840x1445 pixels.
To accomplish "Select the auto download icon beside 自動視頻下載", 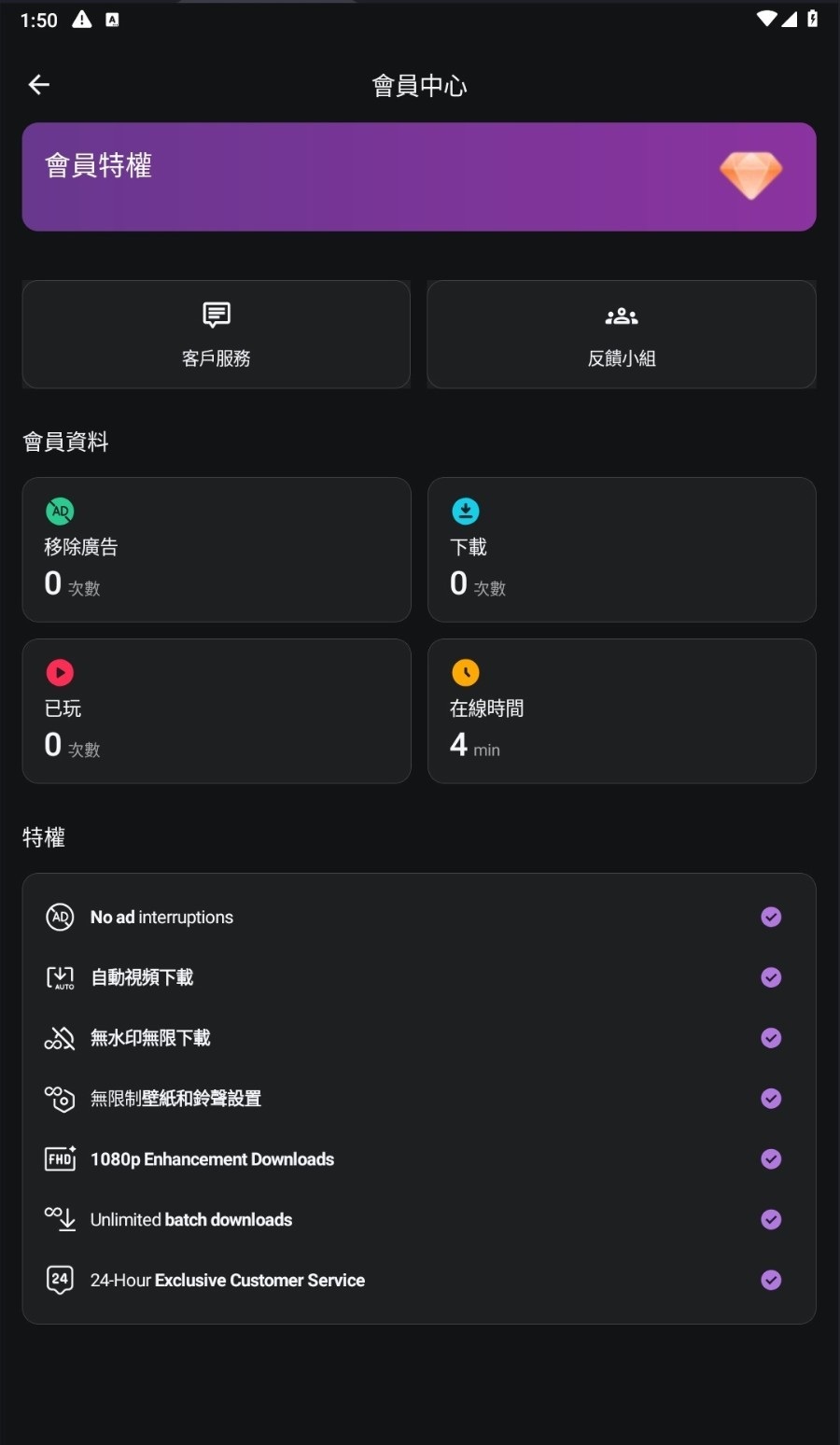I will coord(60,976).
